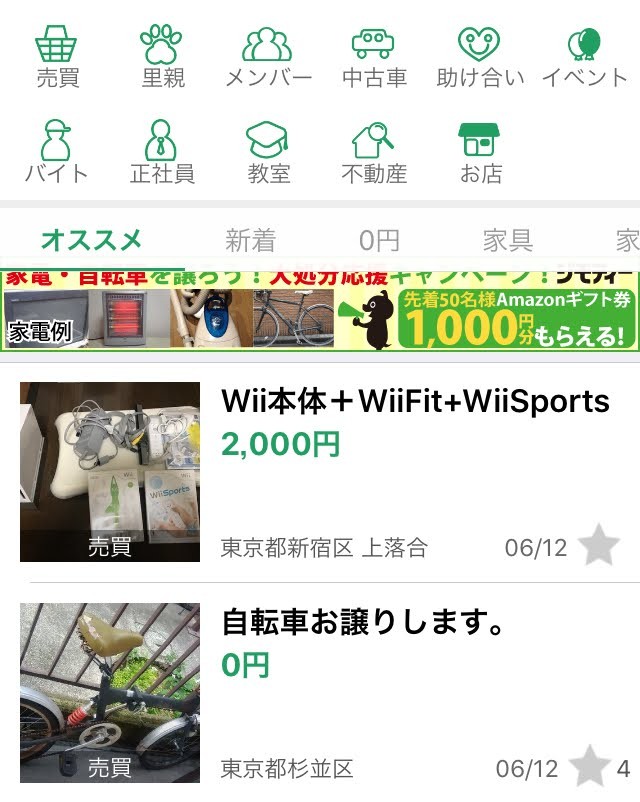640x802 pixels.
Task: Browse the 中古車 used cars category
Action: click(x=374, y=57)
